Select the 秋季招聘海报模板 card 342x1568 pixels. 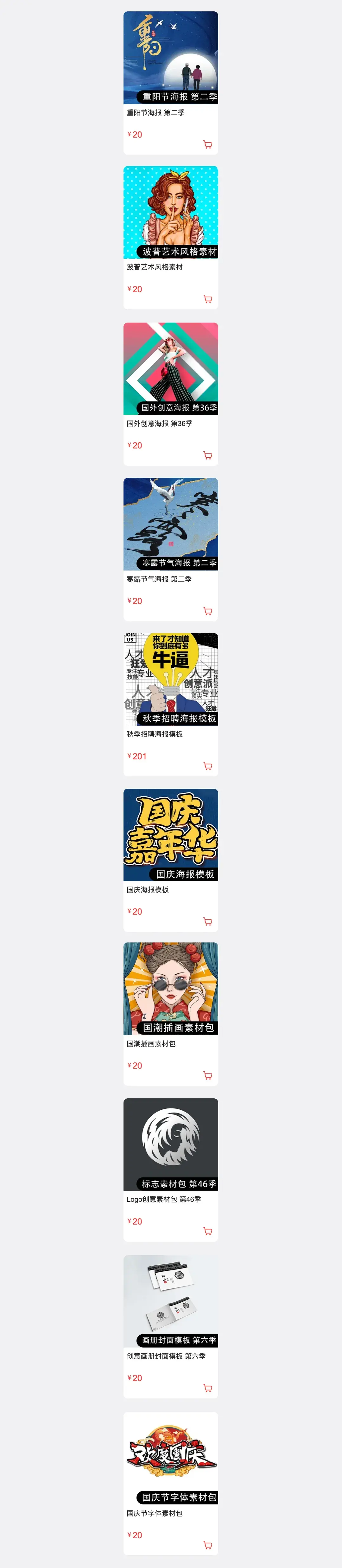171,679
